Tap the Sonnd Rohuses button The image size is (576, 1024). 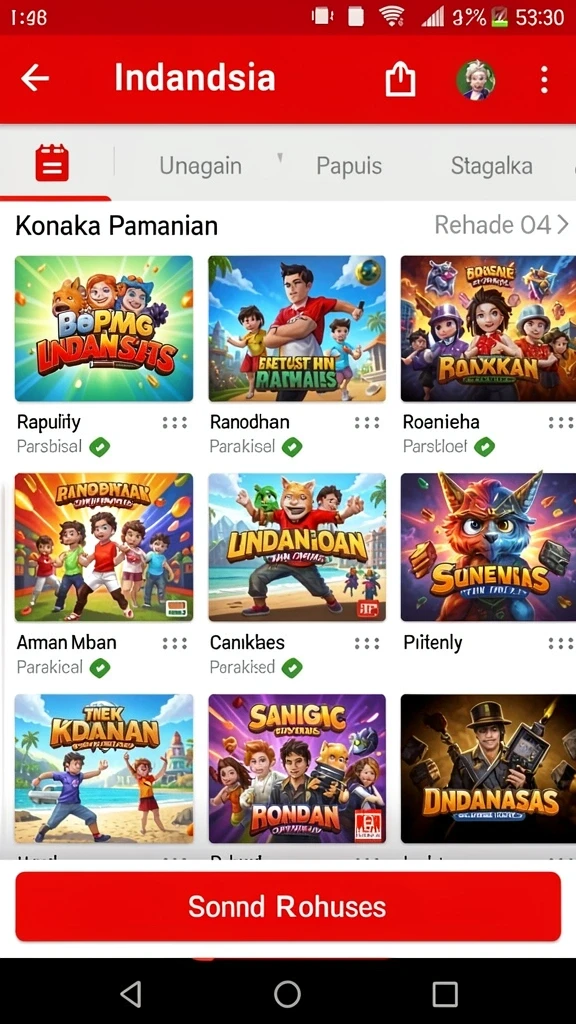click(288, 906)
